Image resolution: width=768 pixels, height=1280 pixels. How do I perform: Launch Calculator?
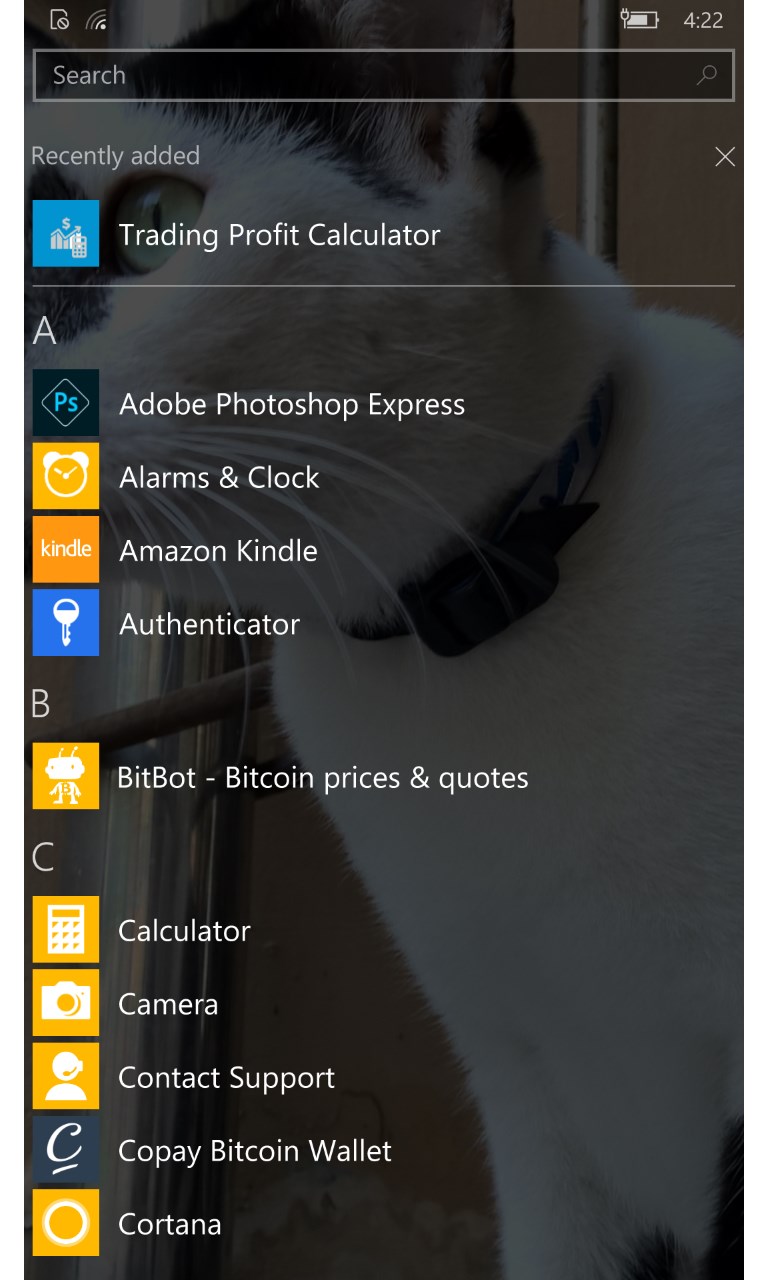(184, 930)
